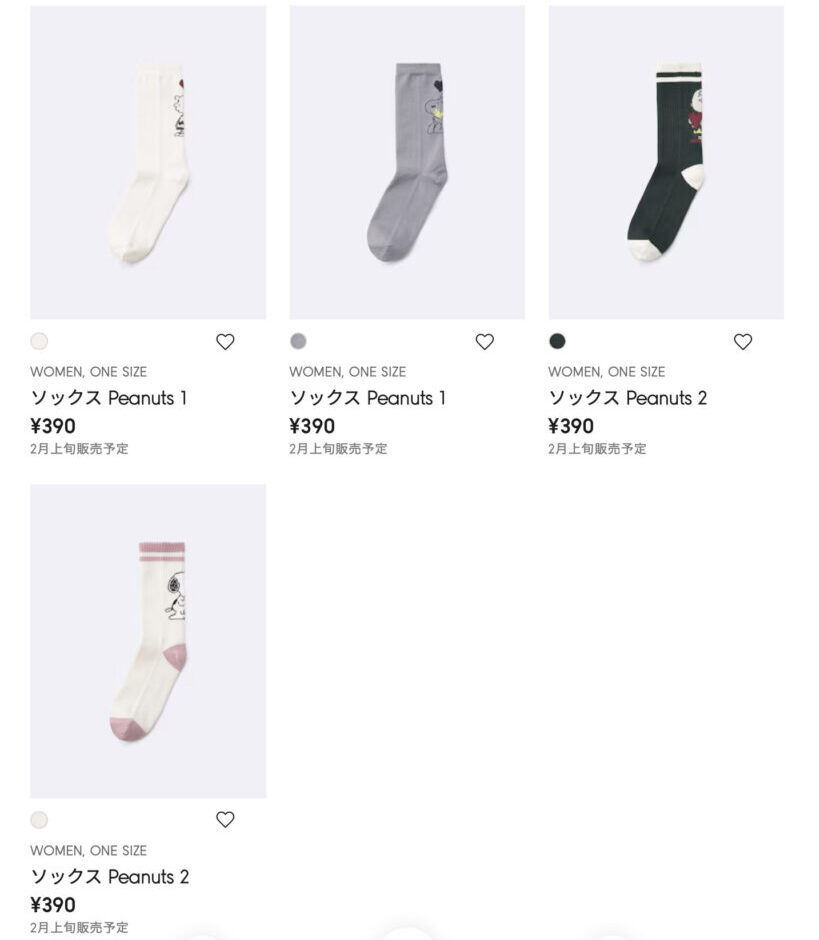Open the pink-trimmed Peanuts 2 socks image

tap(148, 641)
